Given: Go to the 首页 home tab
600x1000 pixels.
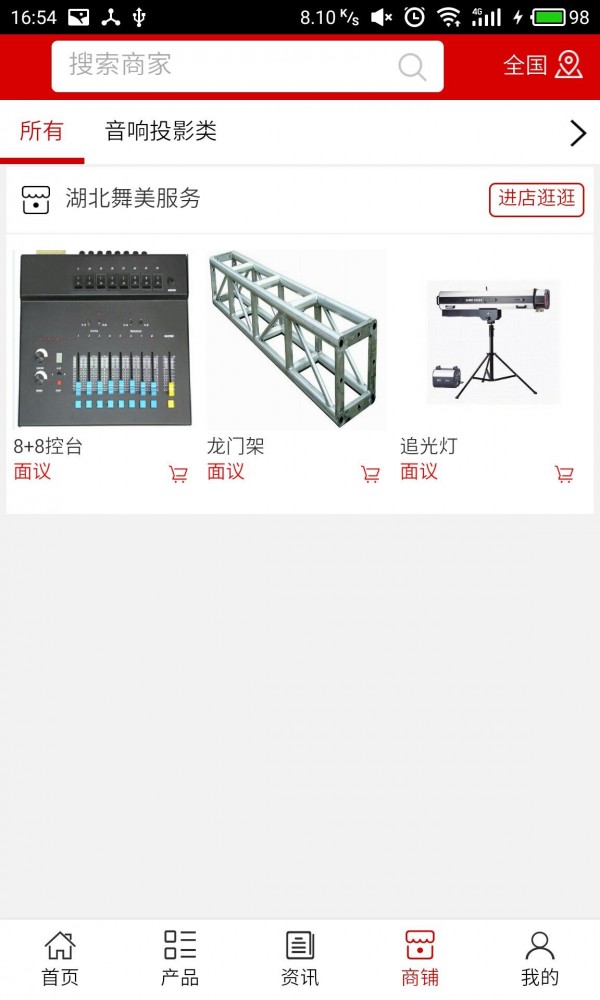Looking at the screenshot, I should pos(60,958).
